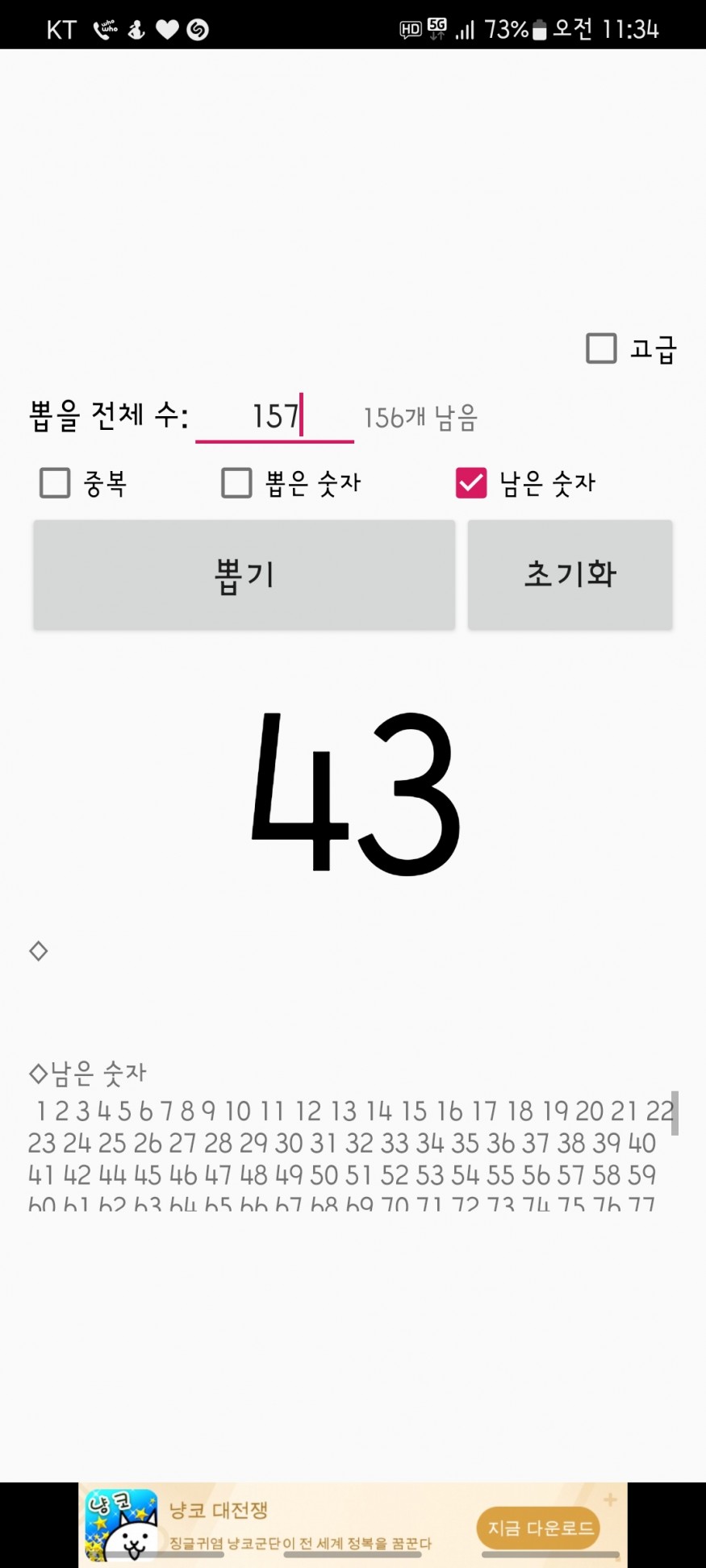Screen dimensions: 706x1568
Task: Tap the 초기화 reset button
Action: tap(570, 575)
